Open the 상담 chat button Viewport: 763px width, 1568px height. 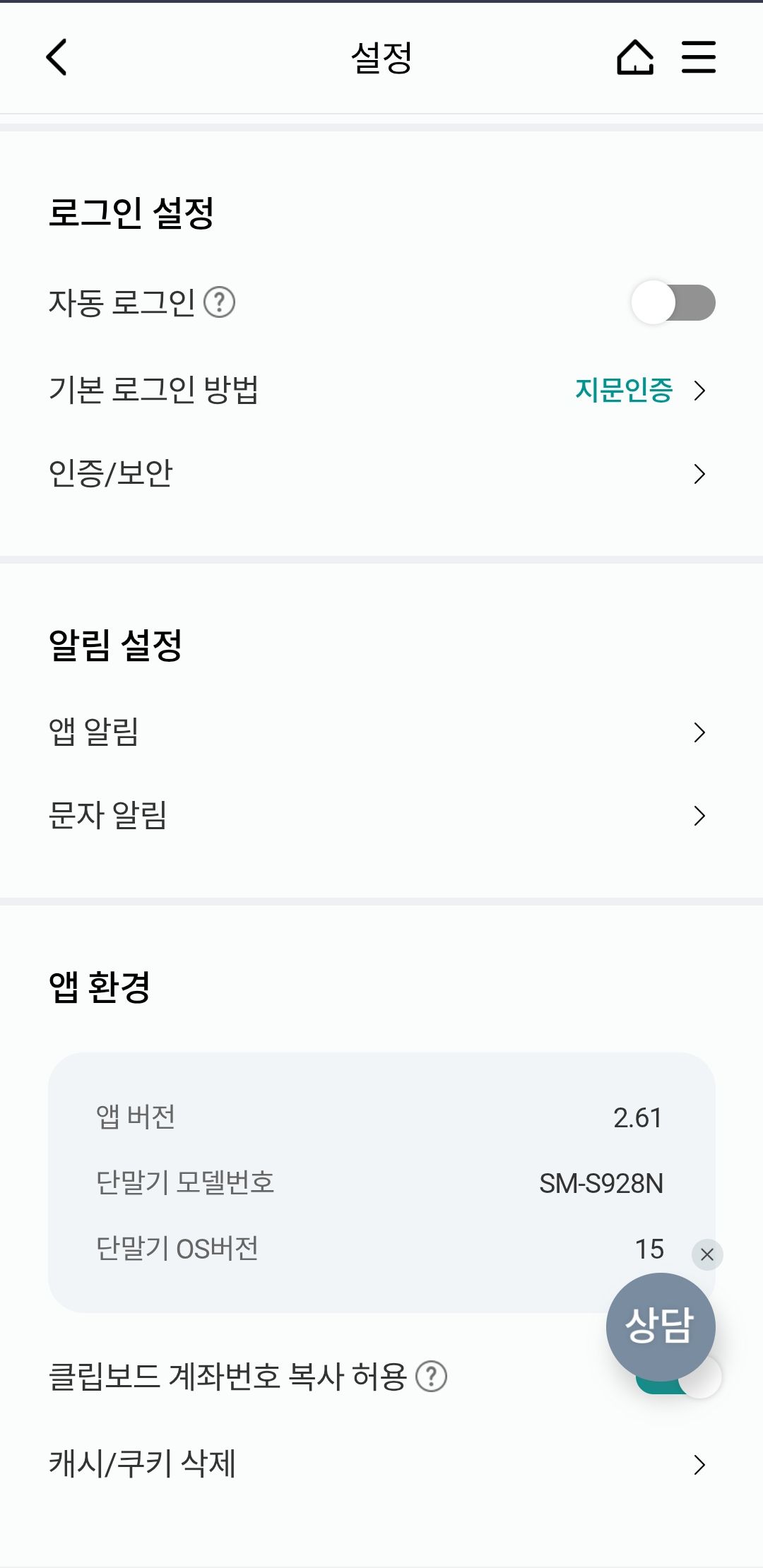tap(661, 1327)
